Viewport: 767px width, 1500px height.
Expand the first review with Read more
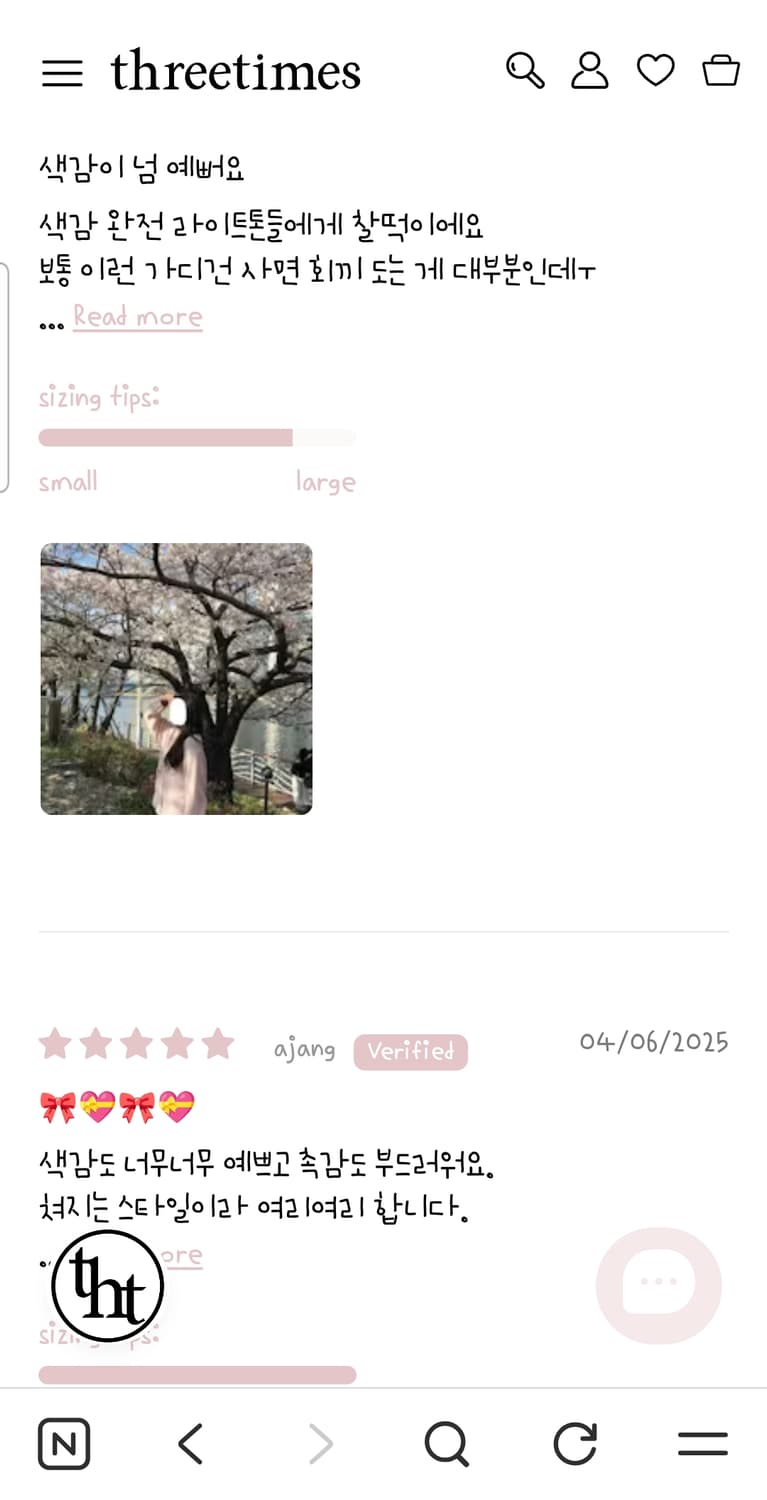click(138, 317)
